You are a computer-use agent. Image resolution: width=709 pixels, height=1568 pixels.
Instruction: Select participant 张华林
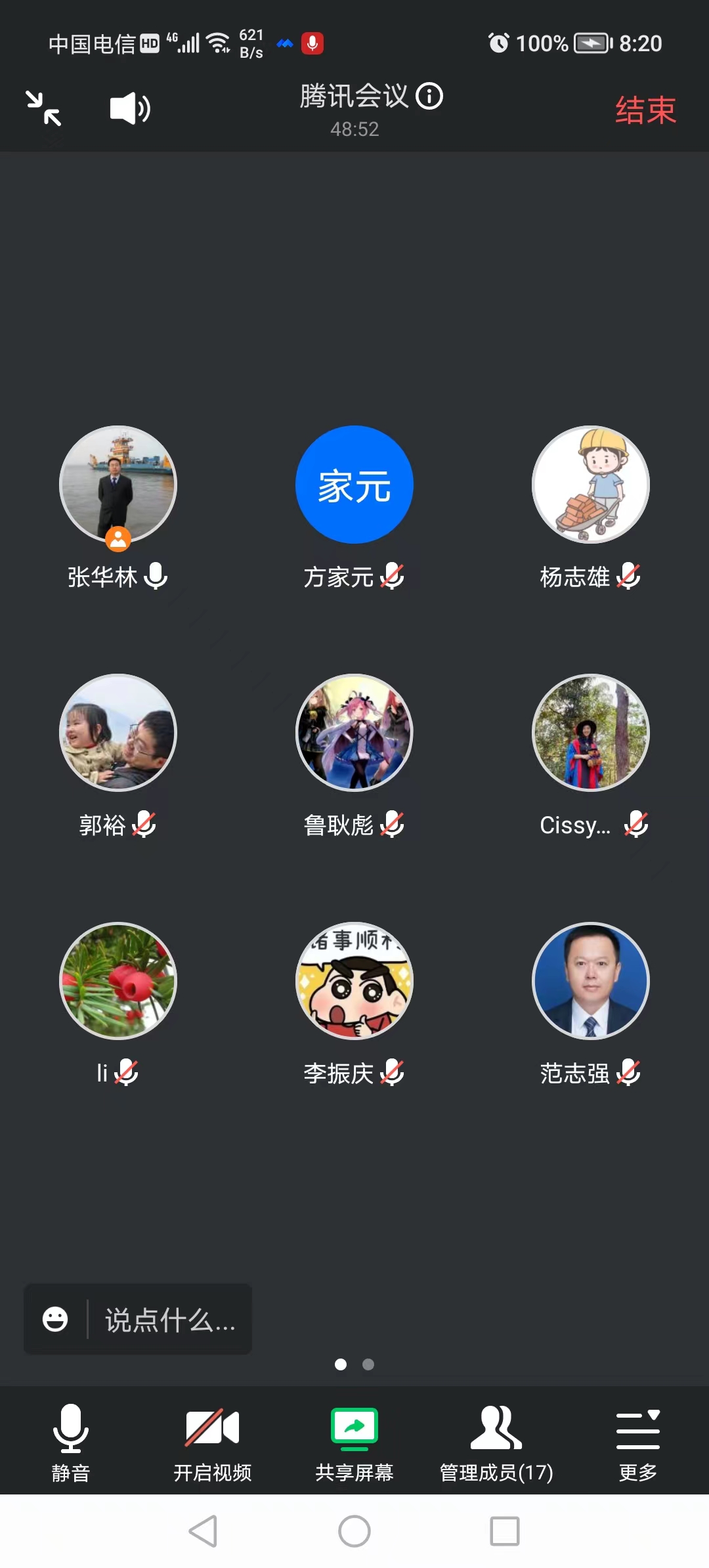tap(118, 485)
